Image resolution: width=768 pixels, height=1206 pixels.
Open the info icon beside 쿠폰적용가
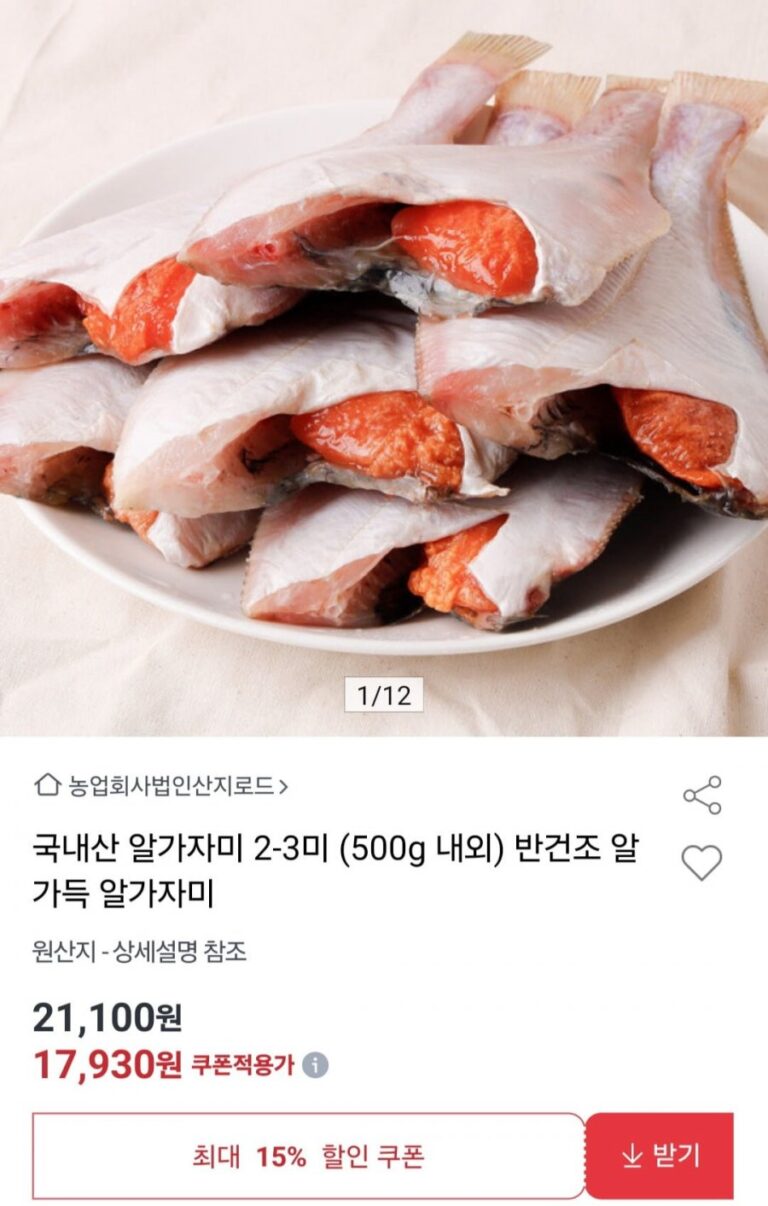pos(315,1065)
